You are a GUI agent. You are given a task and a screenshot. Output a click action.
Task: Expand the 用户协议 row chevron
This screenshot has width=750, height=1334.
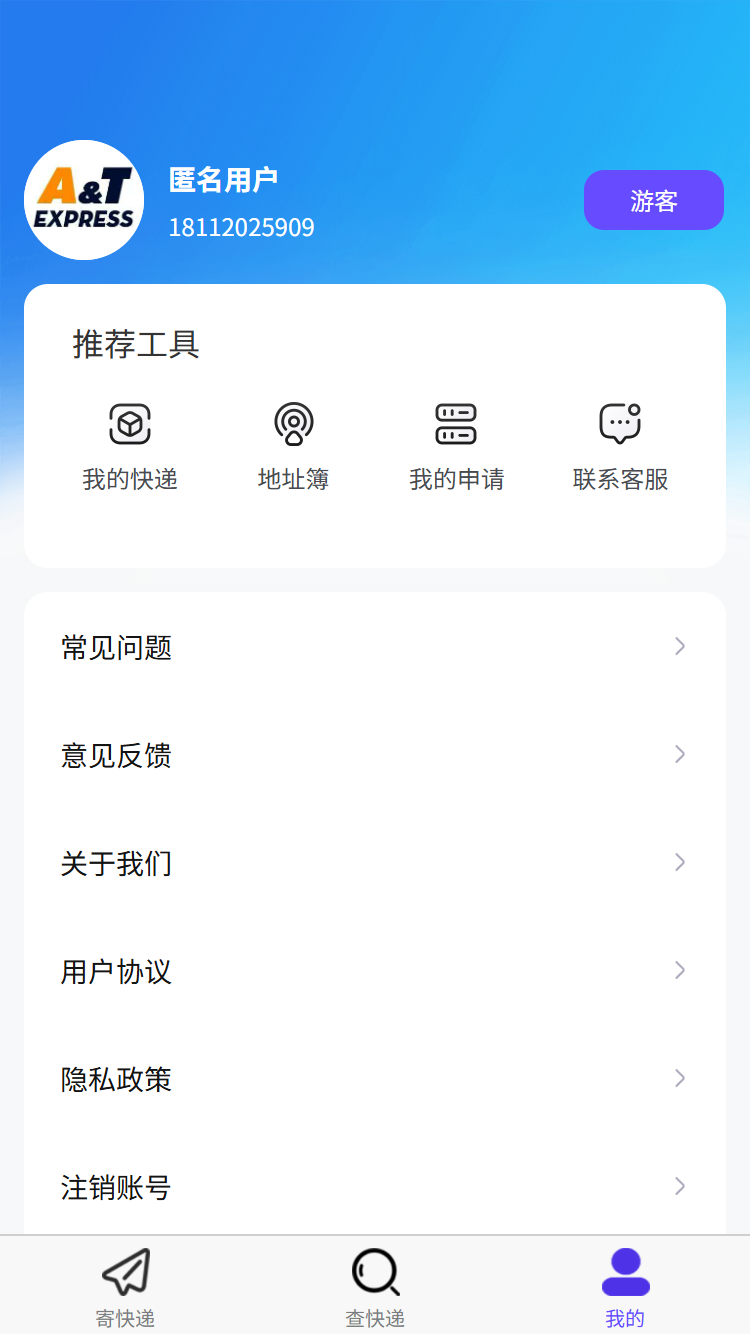[681, 971]
